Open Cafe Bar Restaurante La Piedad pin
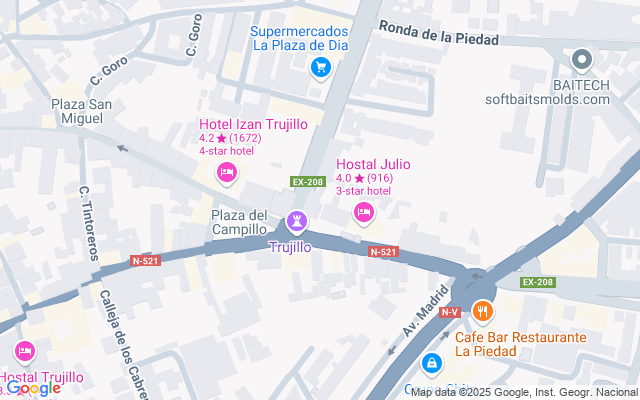Viewport: 640px width, 400px height. click(x=483, y=311)
